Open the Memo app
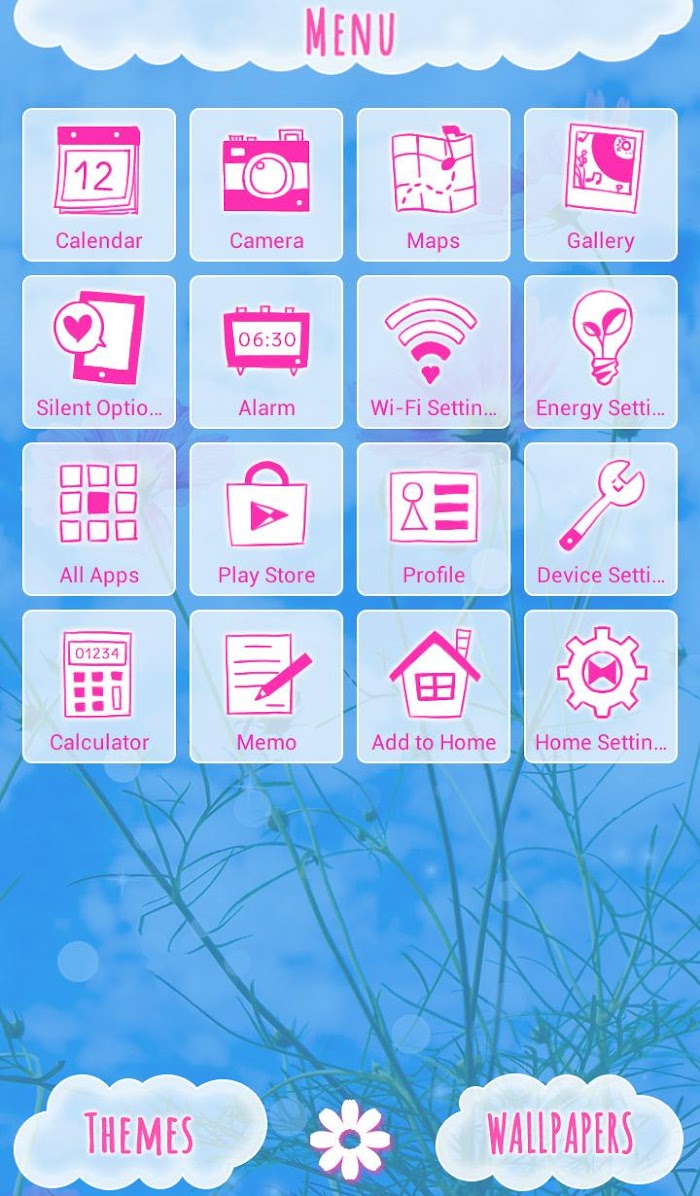700x1196 pixels. (266, 686)
